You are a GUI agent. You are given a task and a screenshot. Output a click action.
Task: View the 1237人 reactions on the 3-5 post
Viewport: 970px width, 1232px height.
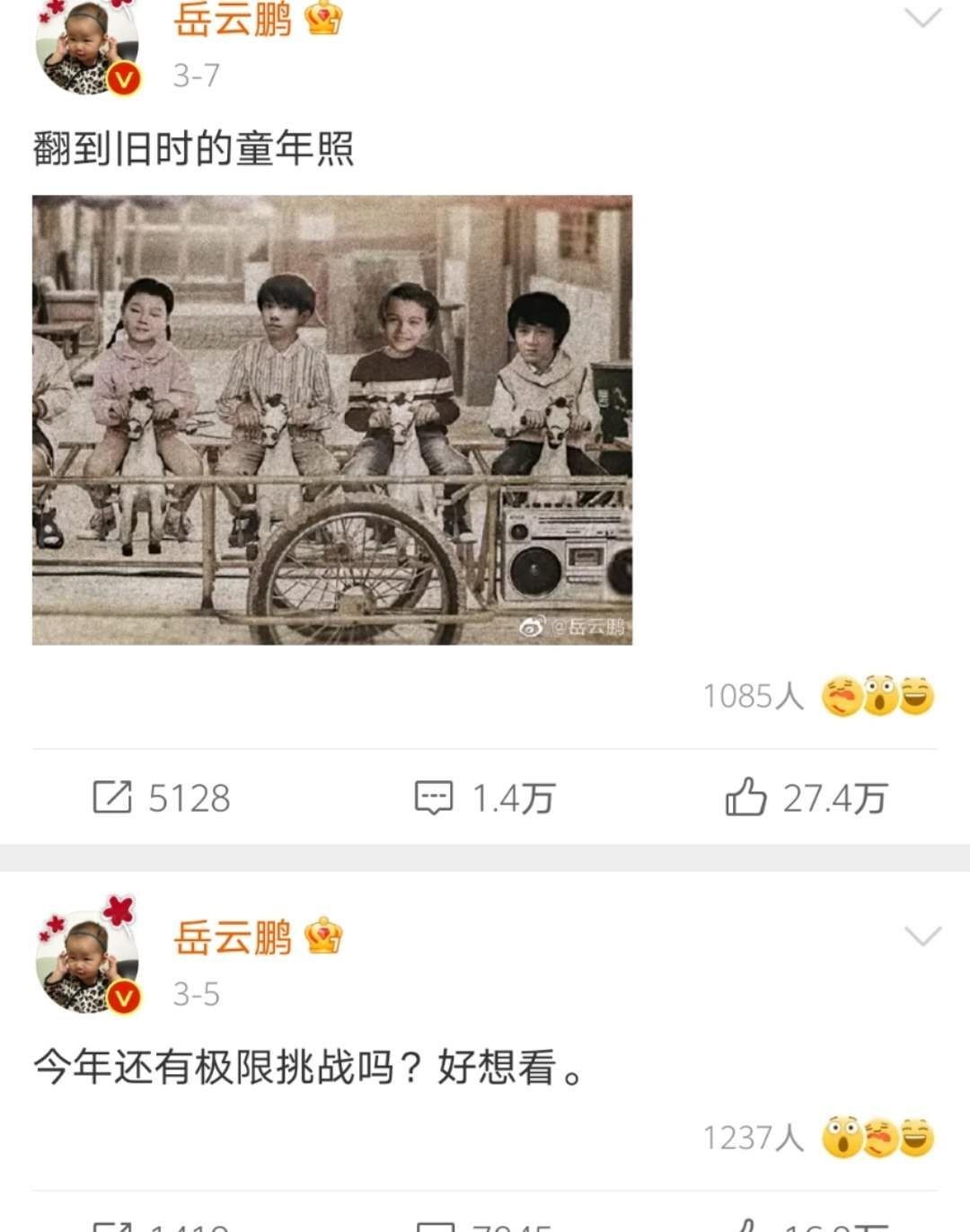click(x=817, y=1138)
